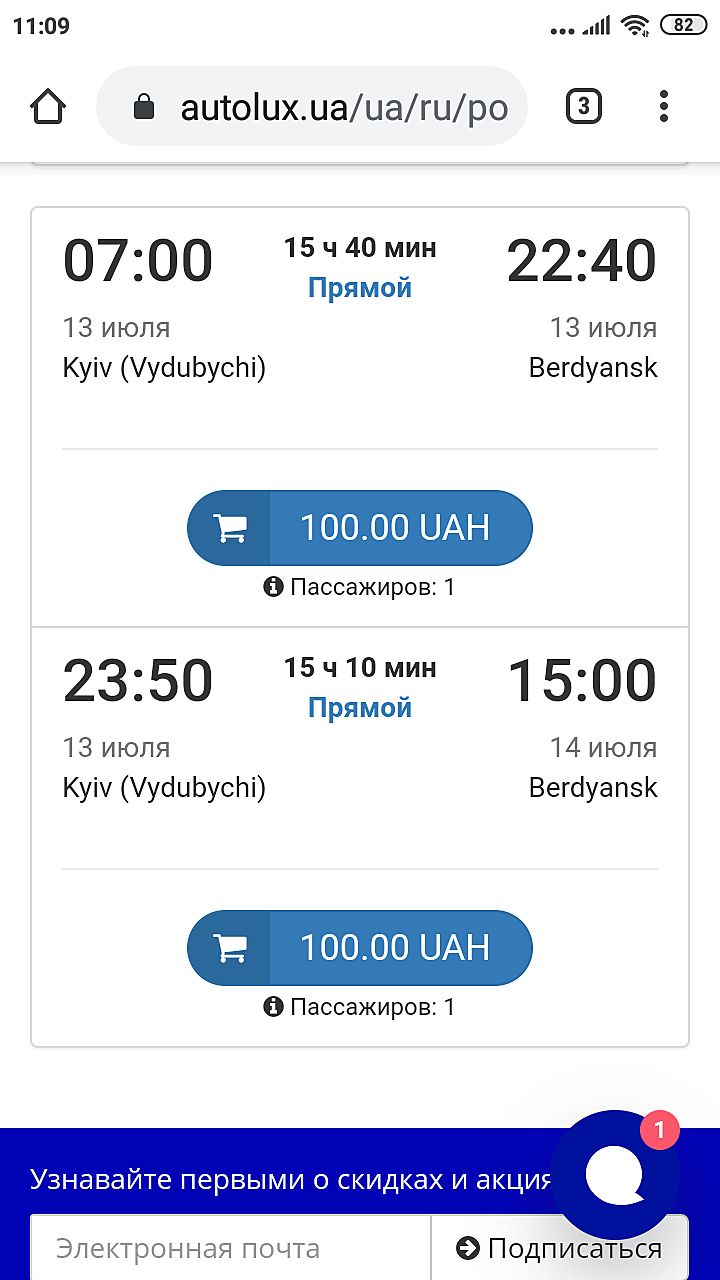Buy the 23:50 departure ticket for 100.00 UAH
Screen dimensions: 720x1280
[360, 948]
